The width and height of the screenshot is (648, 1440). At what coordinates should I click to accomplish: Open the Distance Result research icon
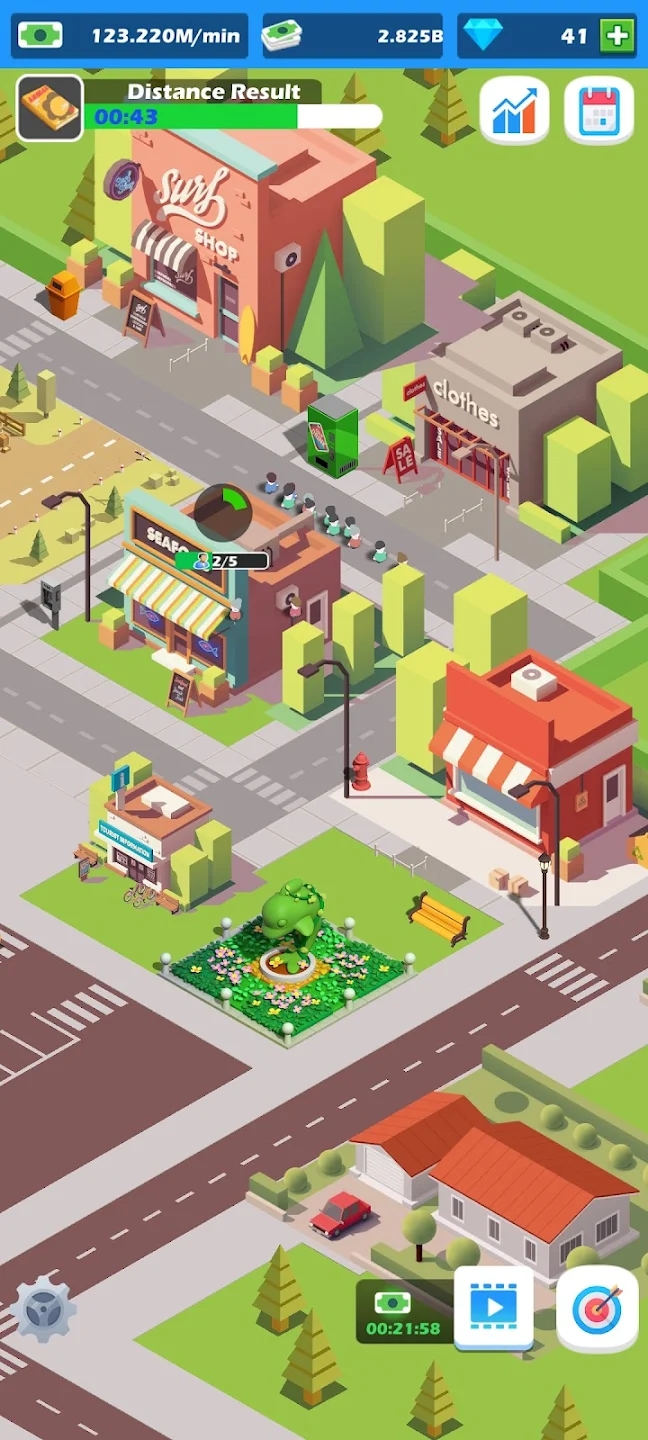(x=50, y=108)
